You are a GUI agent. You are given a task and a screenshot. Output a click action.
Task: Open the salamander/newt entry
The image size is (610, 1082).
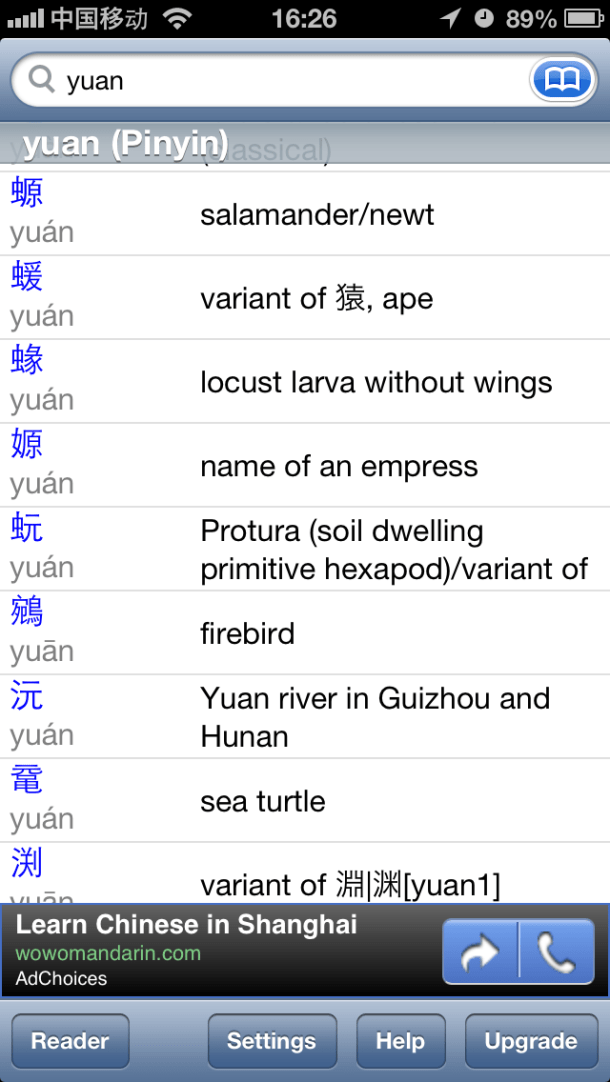(x=305, y=214)
